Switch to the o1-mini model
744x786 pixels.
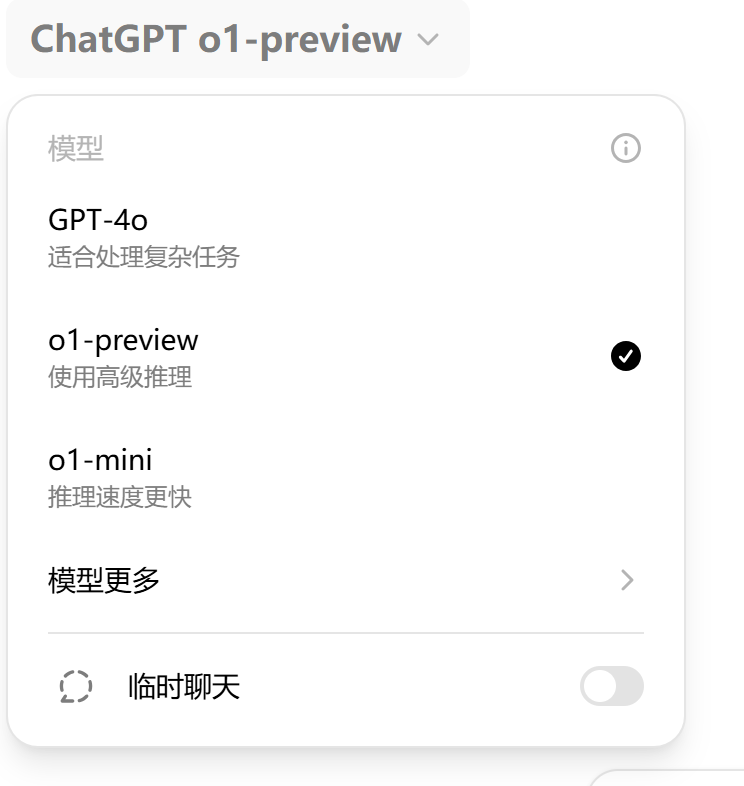coord(345,478)
